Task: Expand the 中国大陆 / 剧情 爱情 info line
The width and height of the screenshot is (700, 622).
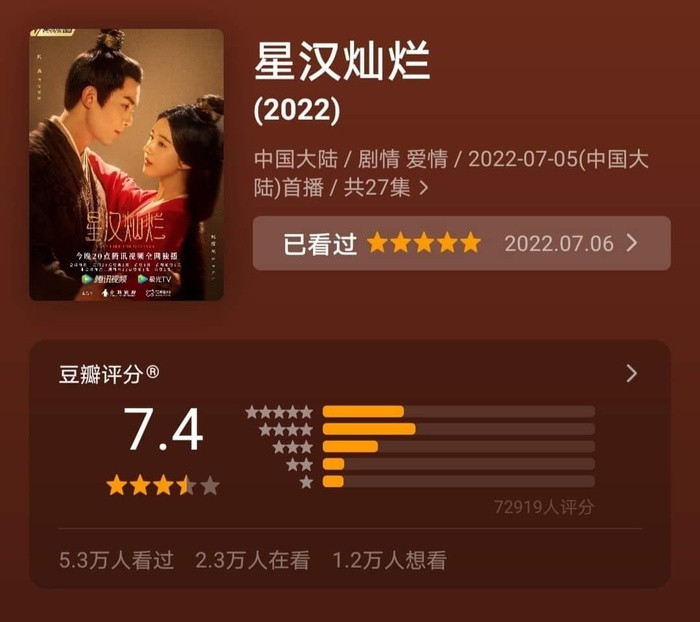Action: [424, 187]
